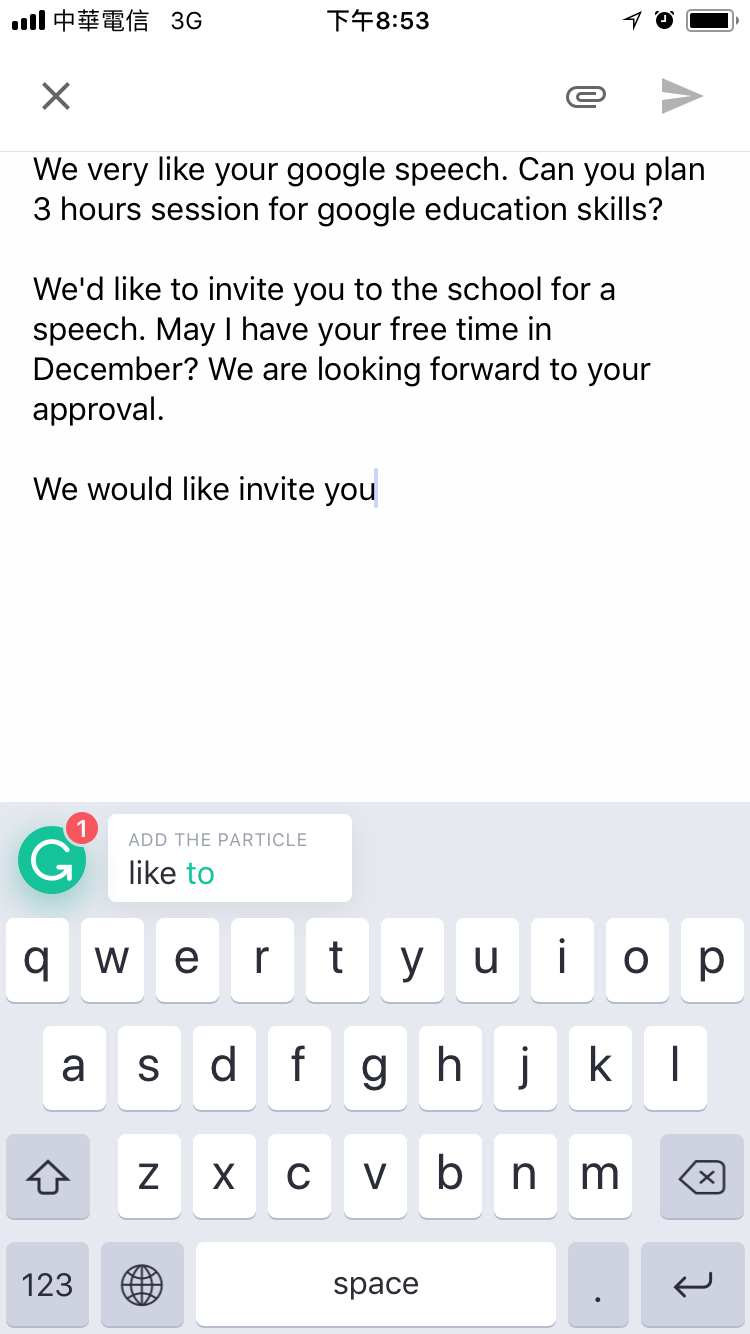Hit the backspace key

[x=701, y=1176]
